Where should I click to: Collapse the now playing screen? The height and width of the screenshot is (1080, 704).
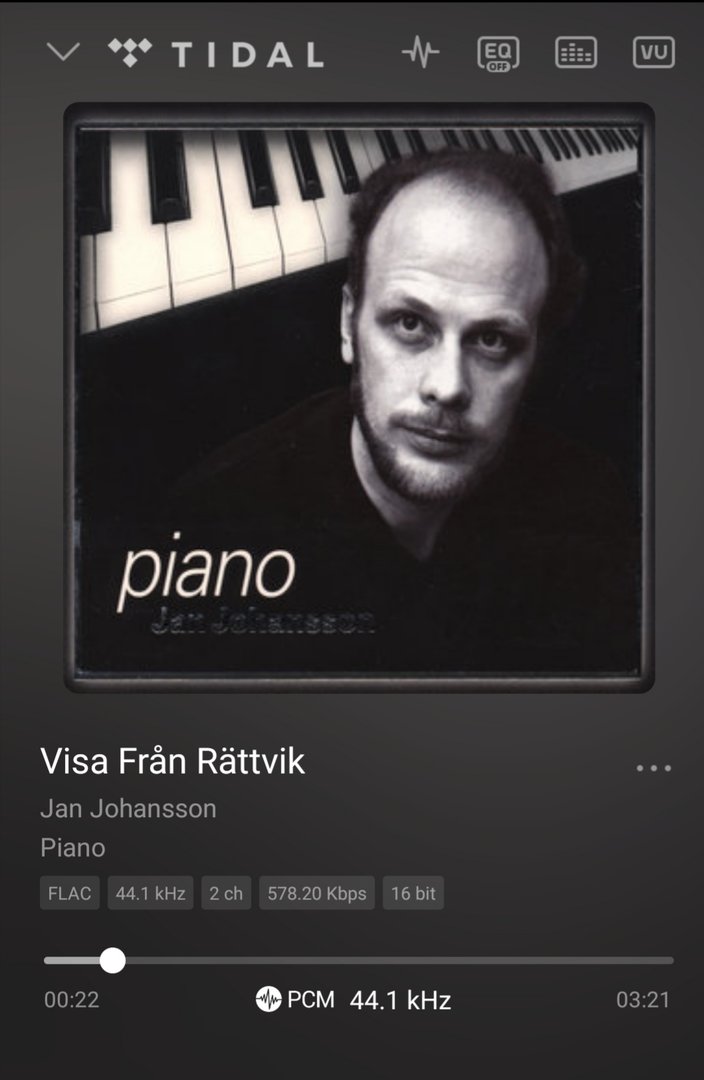63,53
